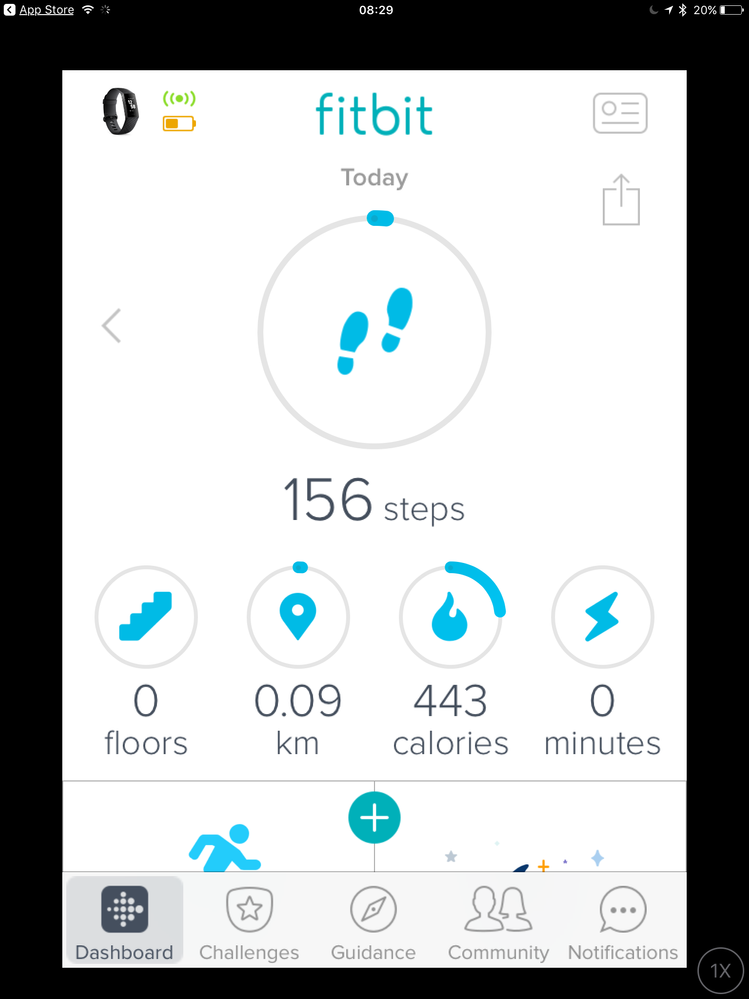749x999 pixels.
Task: Go to the previous day
Action: [111, 326]
